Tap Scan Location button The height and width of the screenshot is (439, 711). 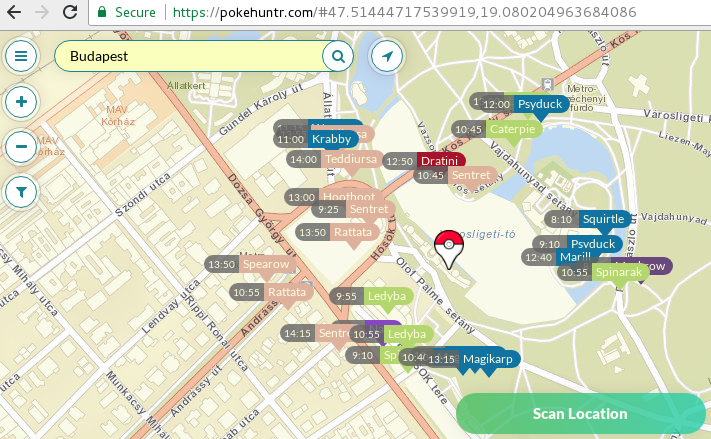[580, 413]
